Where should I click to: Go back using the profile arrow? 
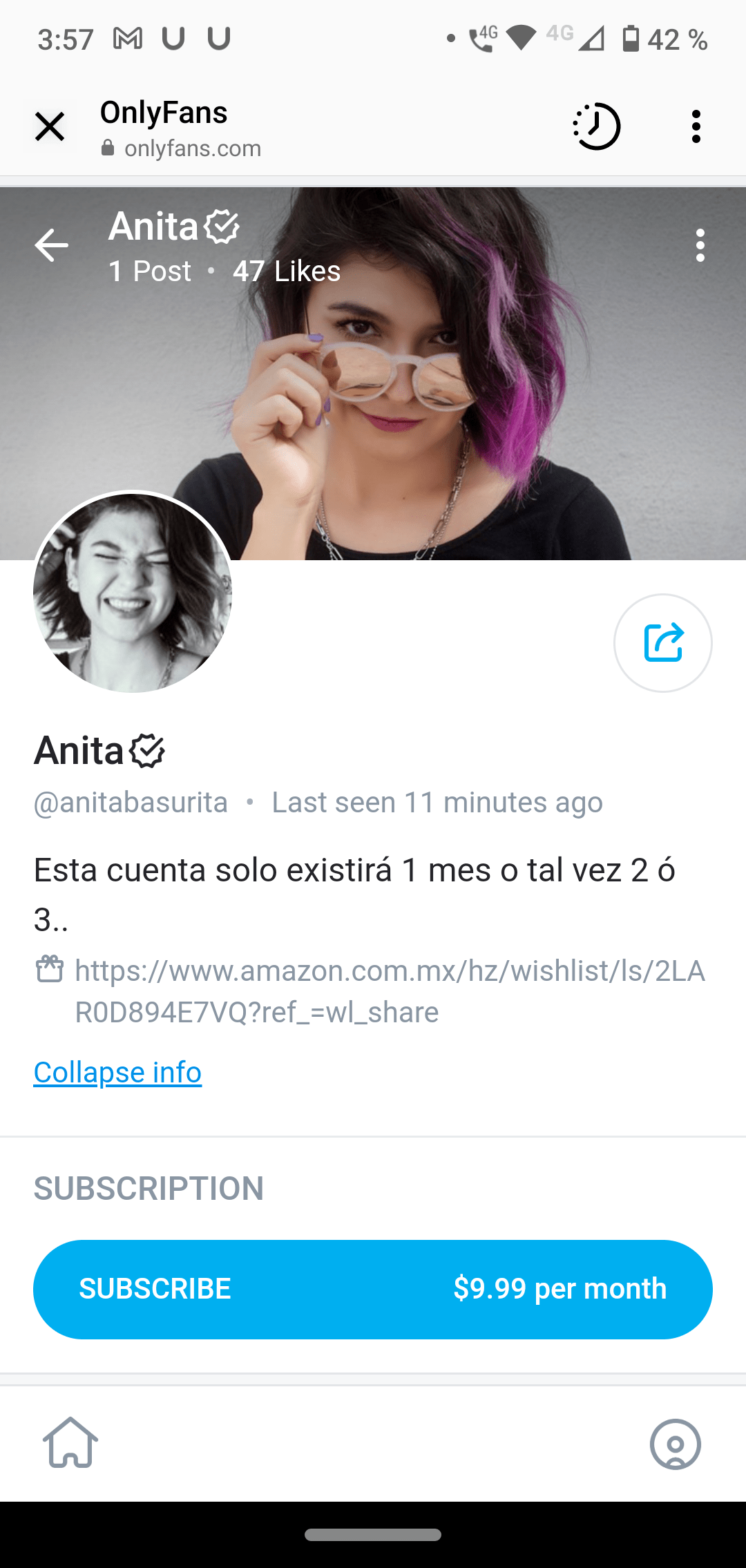point(52,246)
